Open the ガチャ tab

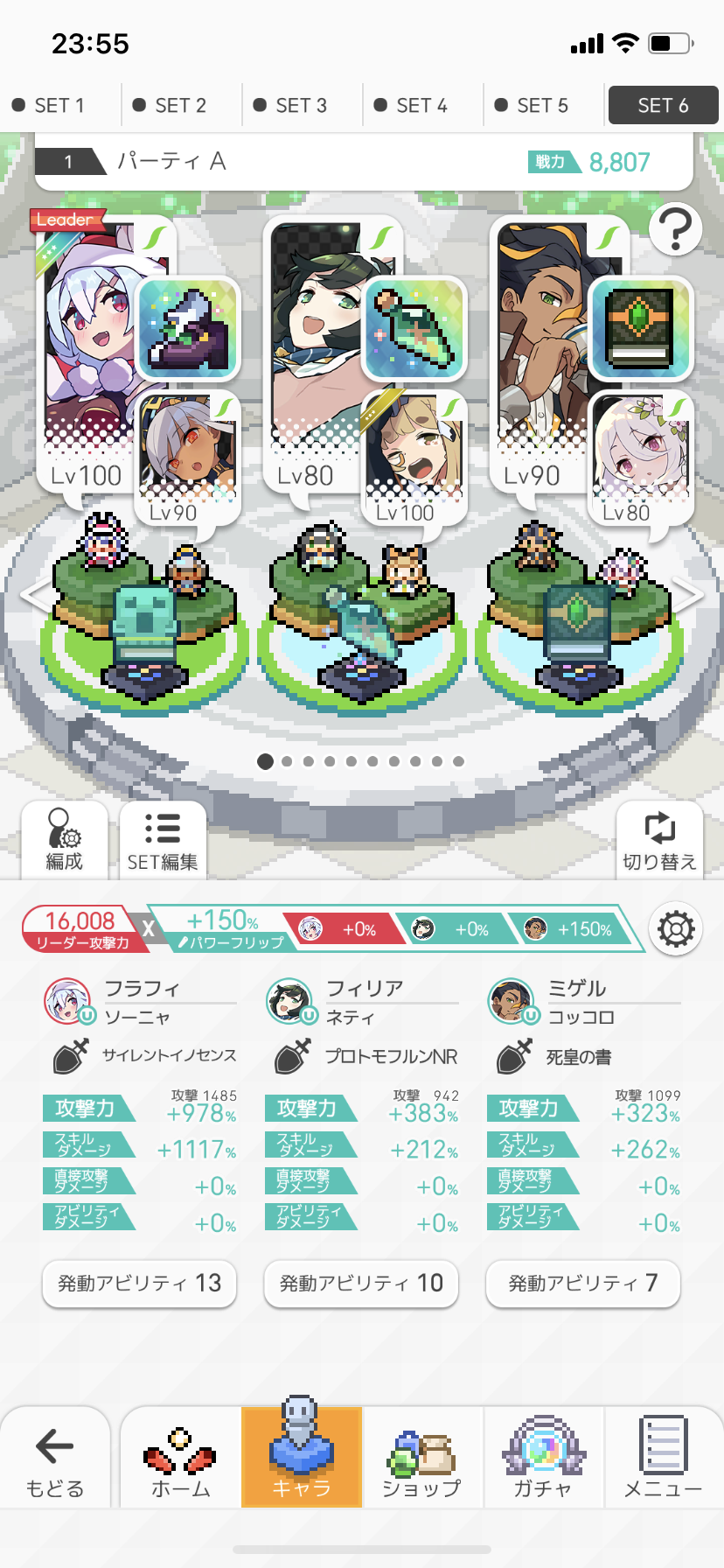point(542,1461)
